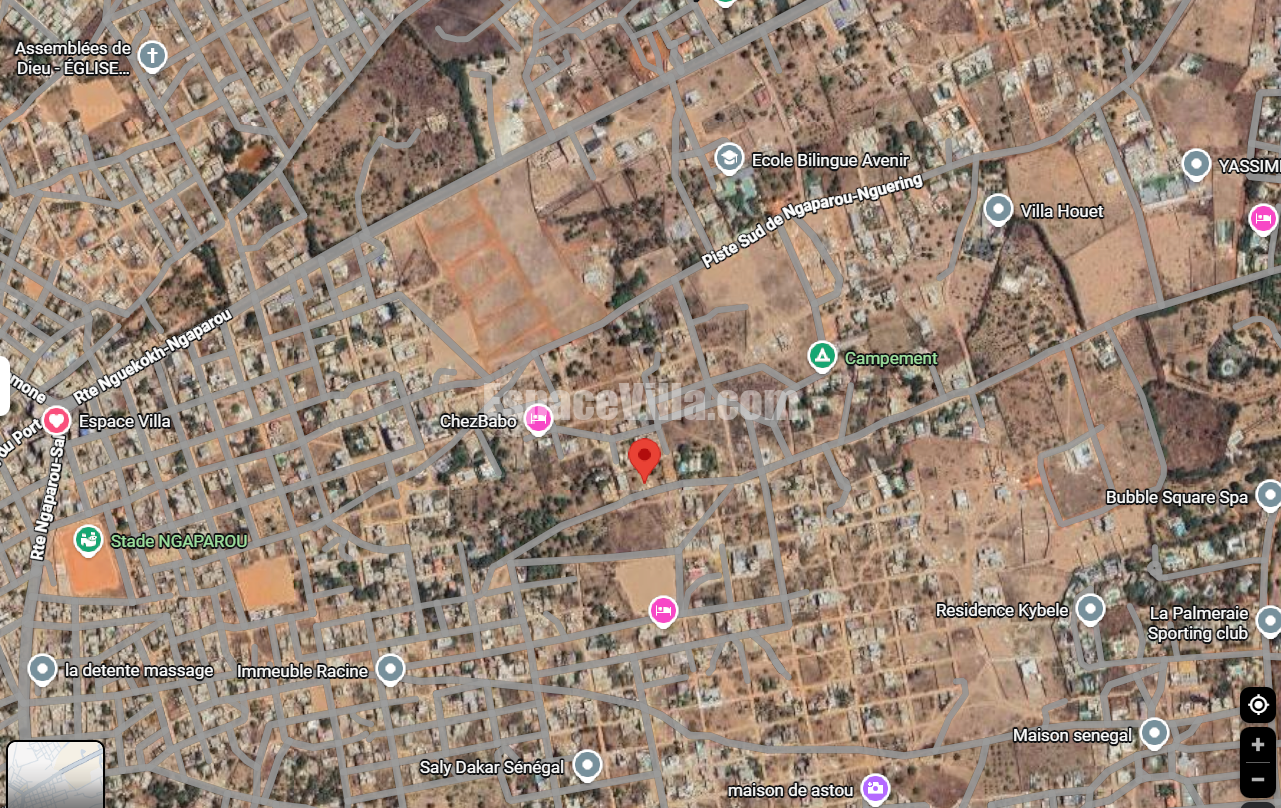The image size is (1281, 808).
Task: View ChezBabo lodging marker
Action: pyautogui.click(x=539, y=419)
